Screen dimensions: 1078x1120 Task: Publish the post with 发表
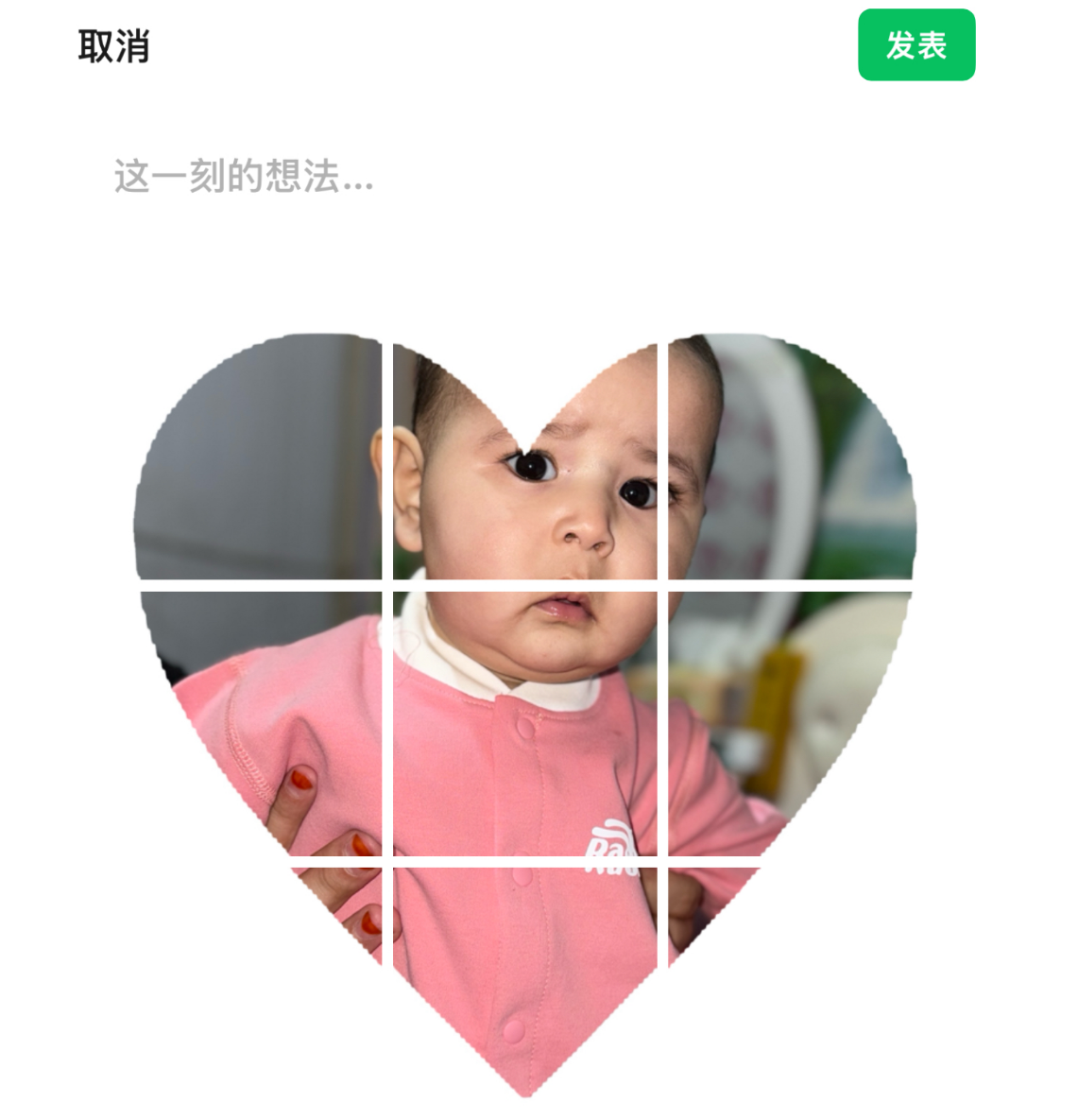915,45
